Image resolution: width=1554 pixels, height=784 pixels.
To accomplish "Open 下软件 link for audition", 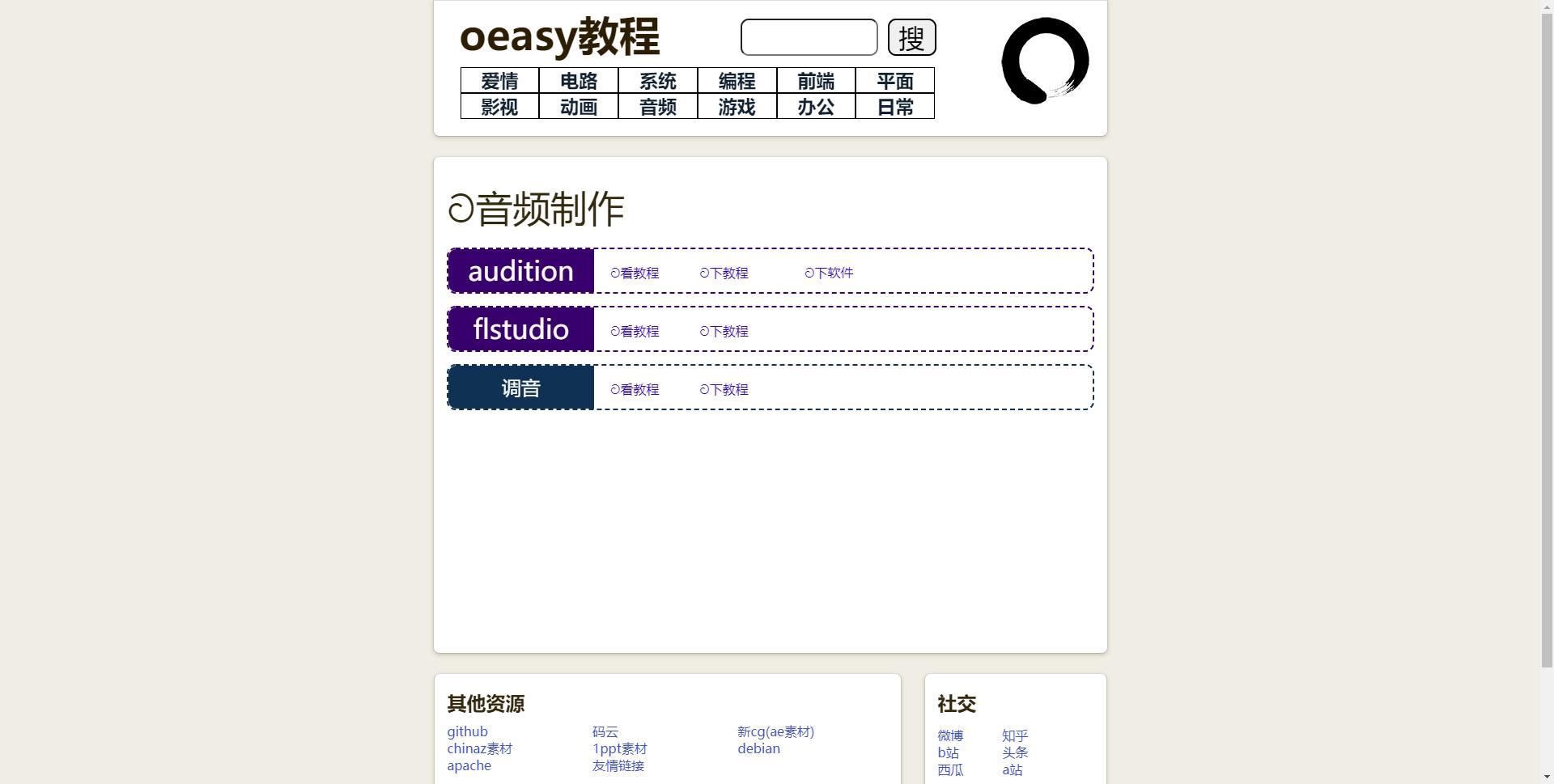I will pyautogui.click(x=829, y=273).
